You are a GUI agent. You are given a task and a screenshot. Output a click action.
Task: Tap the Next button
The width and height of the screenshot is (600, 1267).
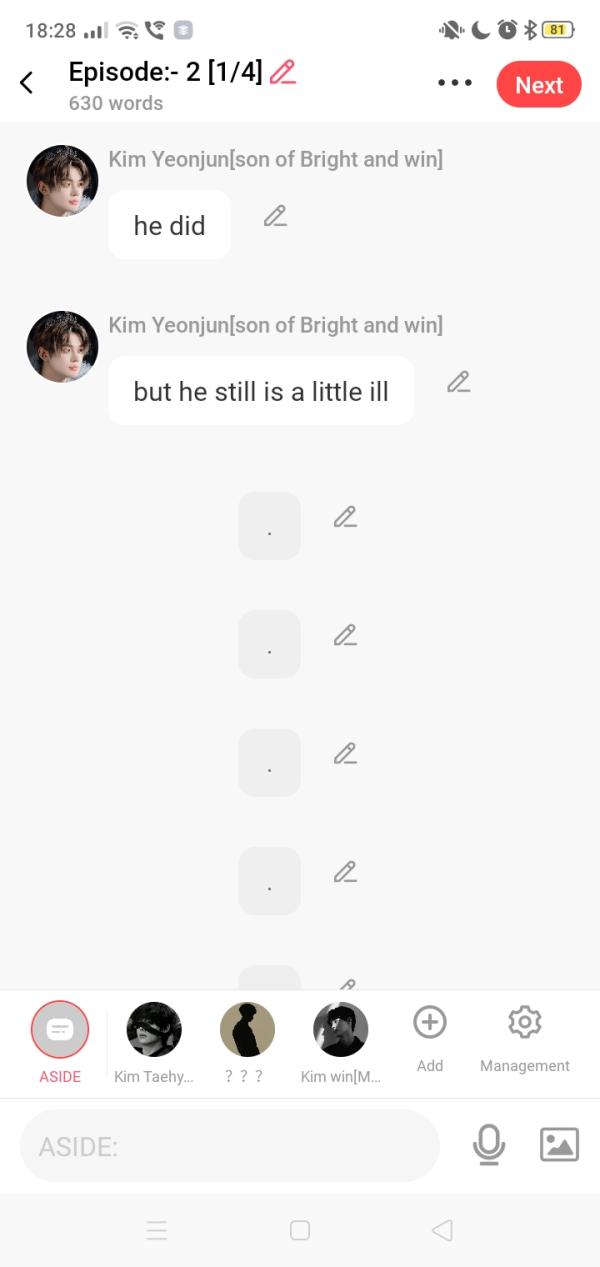coord(538,85)
